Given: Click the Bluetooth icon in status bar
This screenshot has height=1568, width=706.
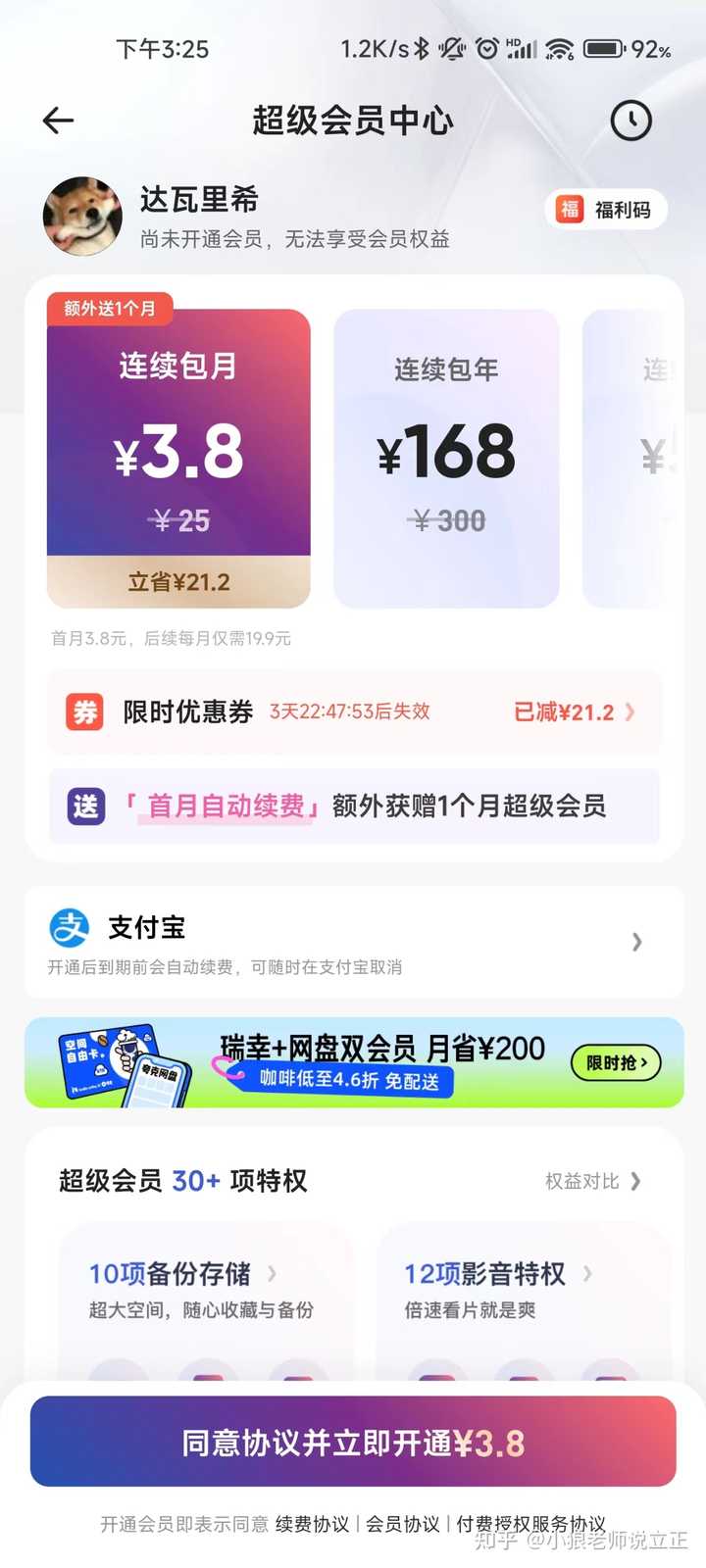Looking at the screenshot, I should coord(420,49).
